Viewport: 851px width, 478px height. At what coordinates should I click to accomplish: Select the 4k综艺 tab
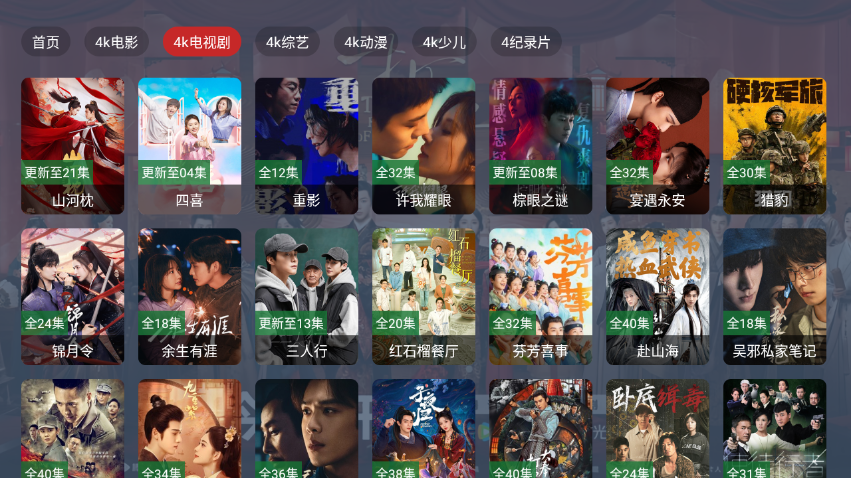point(287,42)
